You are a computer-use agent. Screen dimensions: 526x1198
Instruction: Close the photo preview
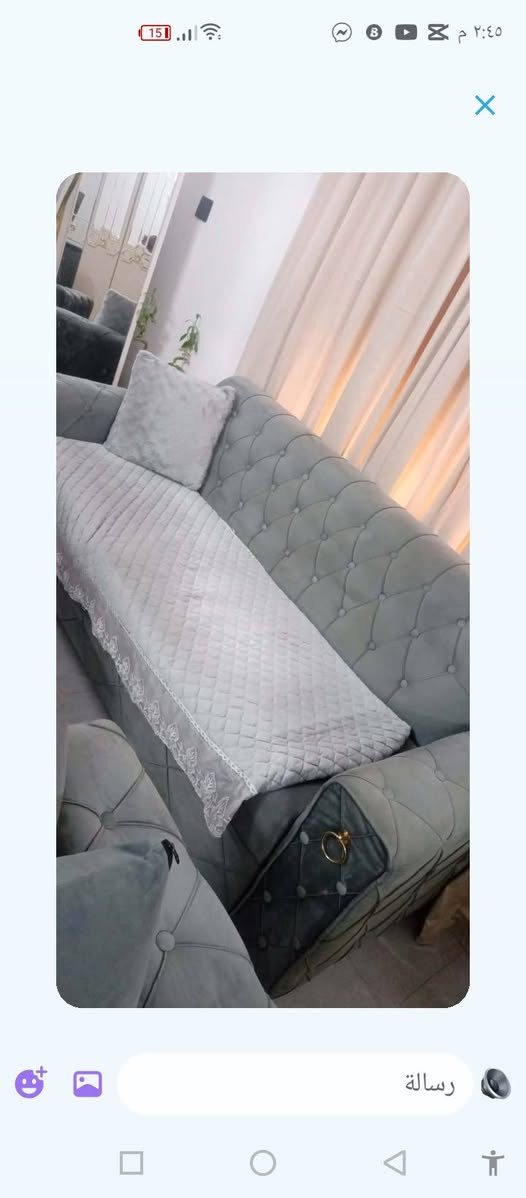[x=485, y=105]
